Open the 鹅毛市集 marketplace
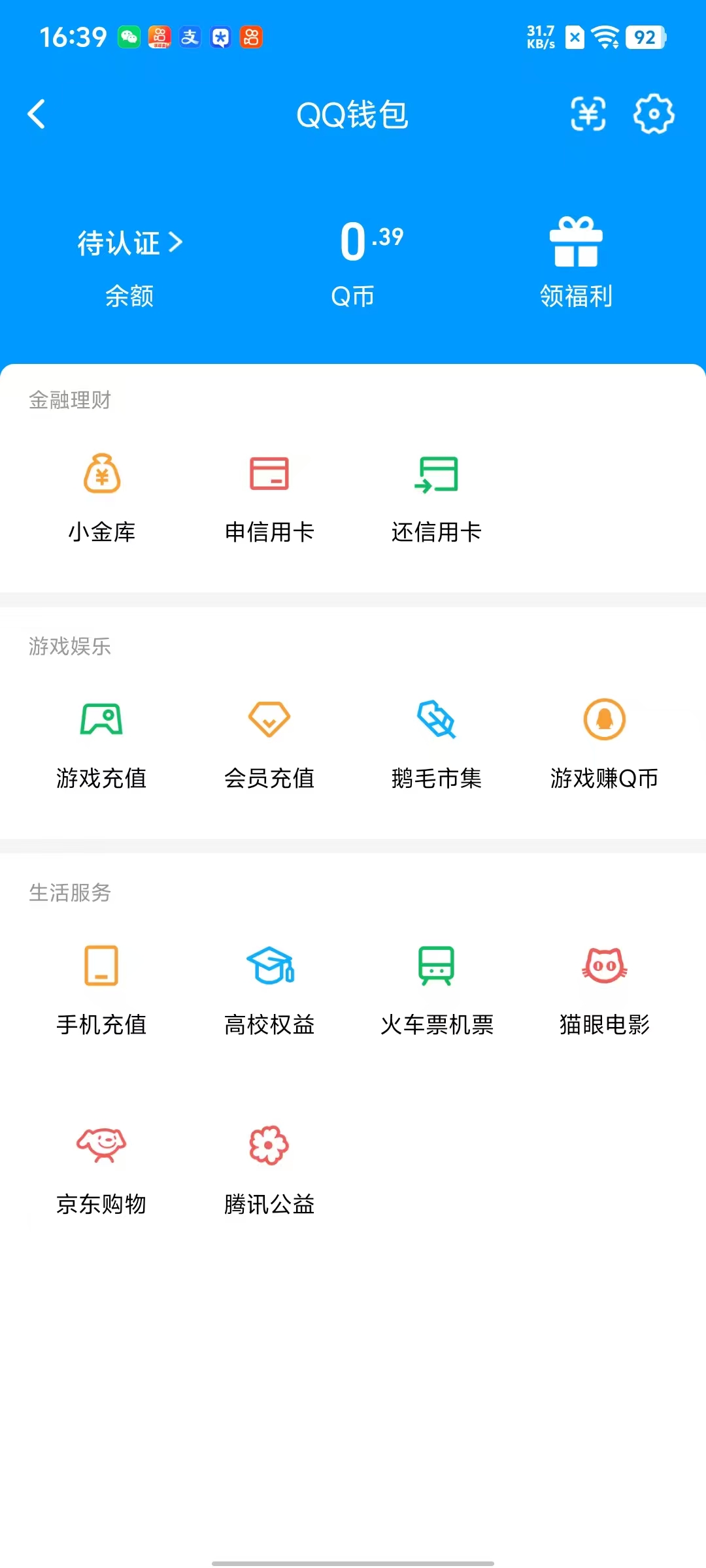Viewport: 706px width, 1568px height. (437, 722)
